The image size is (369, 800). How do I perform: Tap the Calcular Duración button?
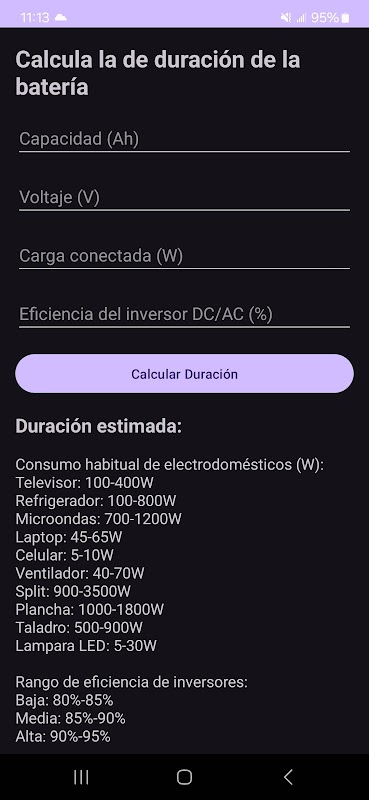point(184,373)
